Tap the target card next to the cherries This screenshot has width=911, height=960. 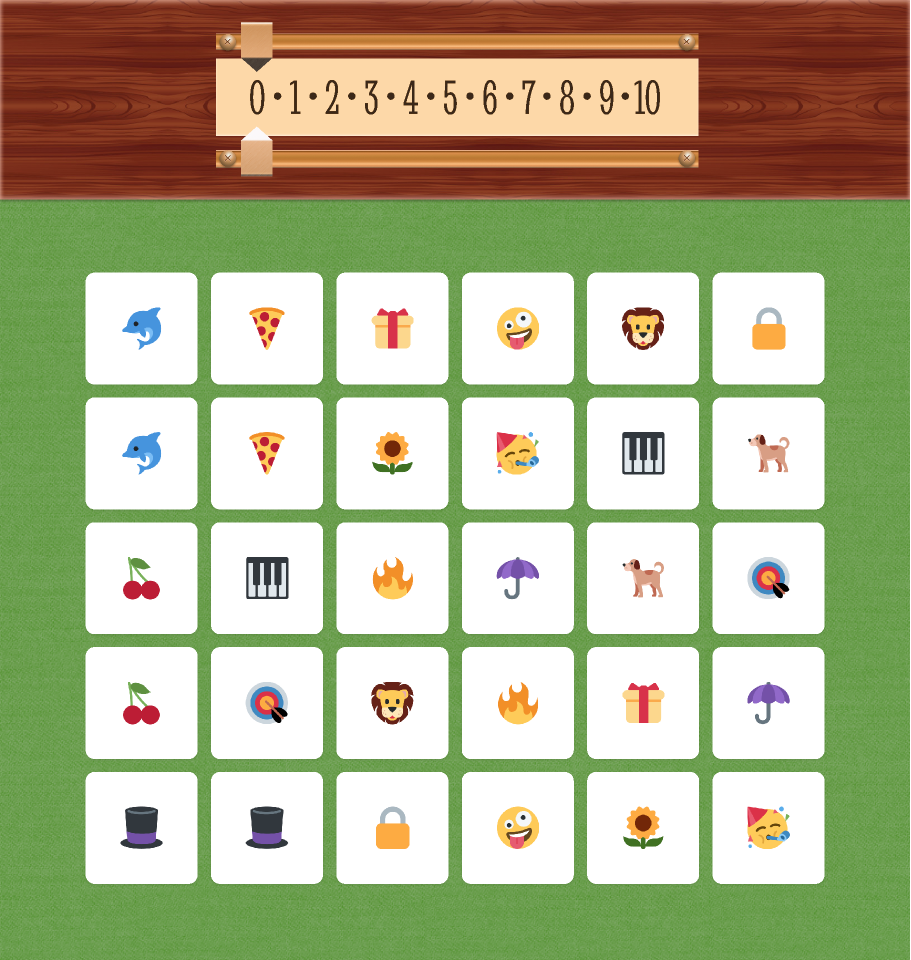pyautogui.click(x=267, y=703)
